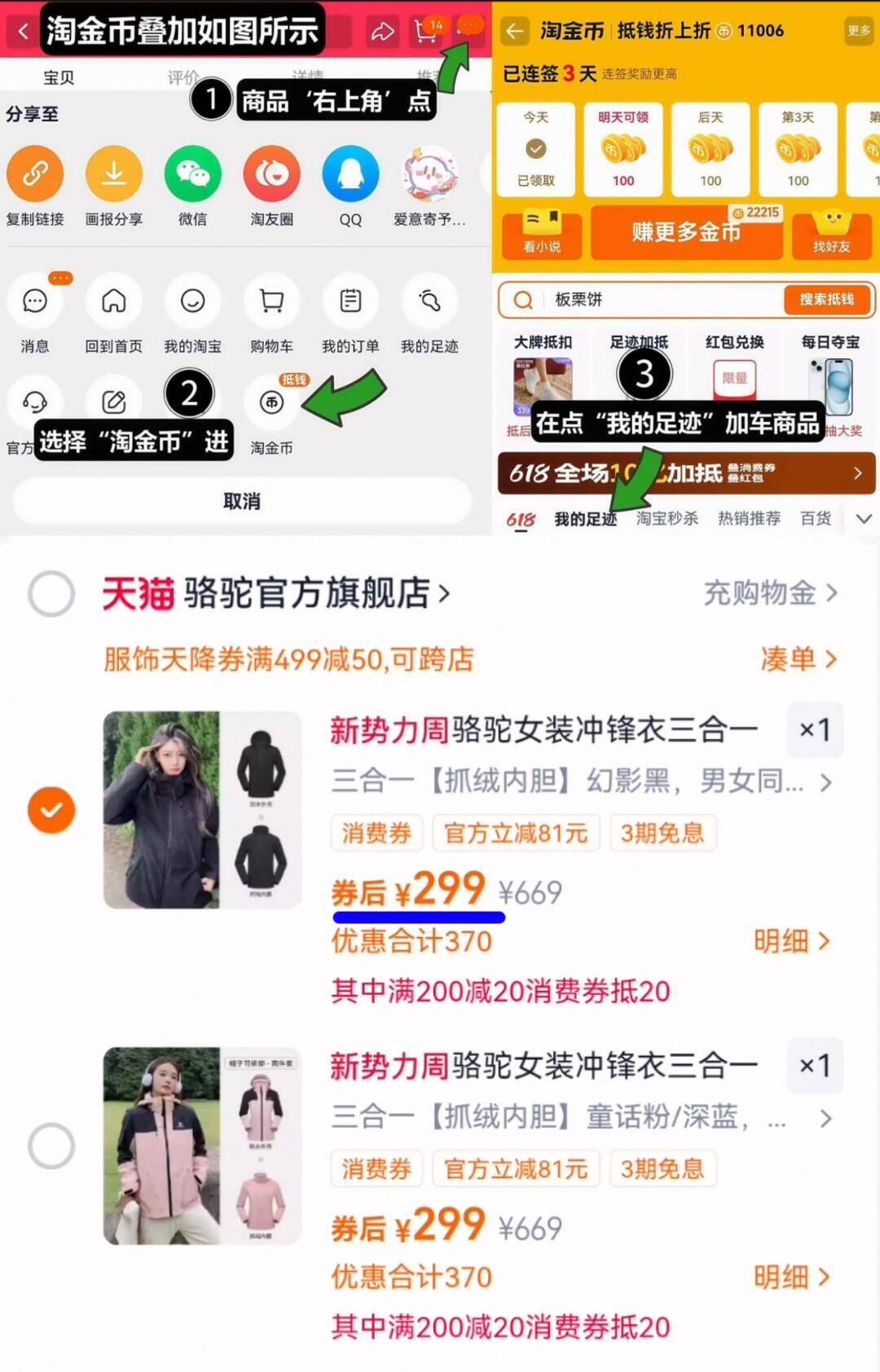Expand the category list with the down chevron
This screenshot has width=880, height=1372.
(x=864, y=518)
